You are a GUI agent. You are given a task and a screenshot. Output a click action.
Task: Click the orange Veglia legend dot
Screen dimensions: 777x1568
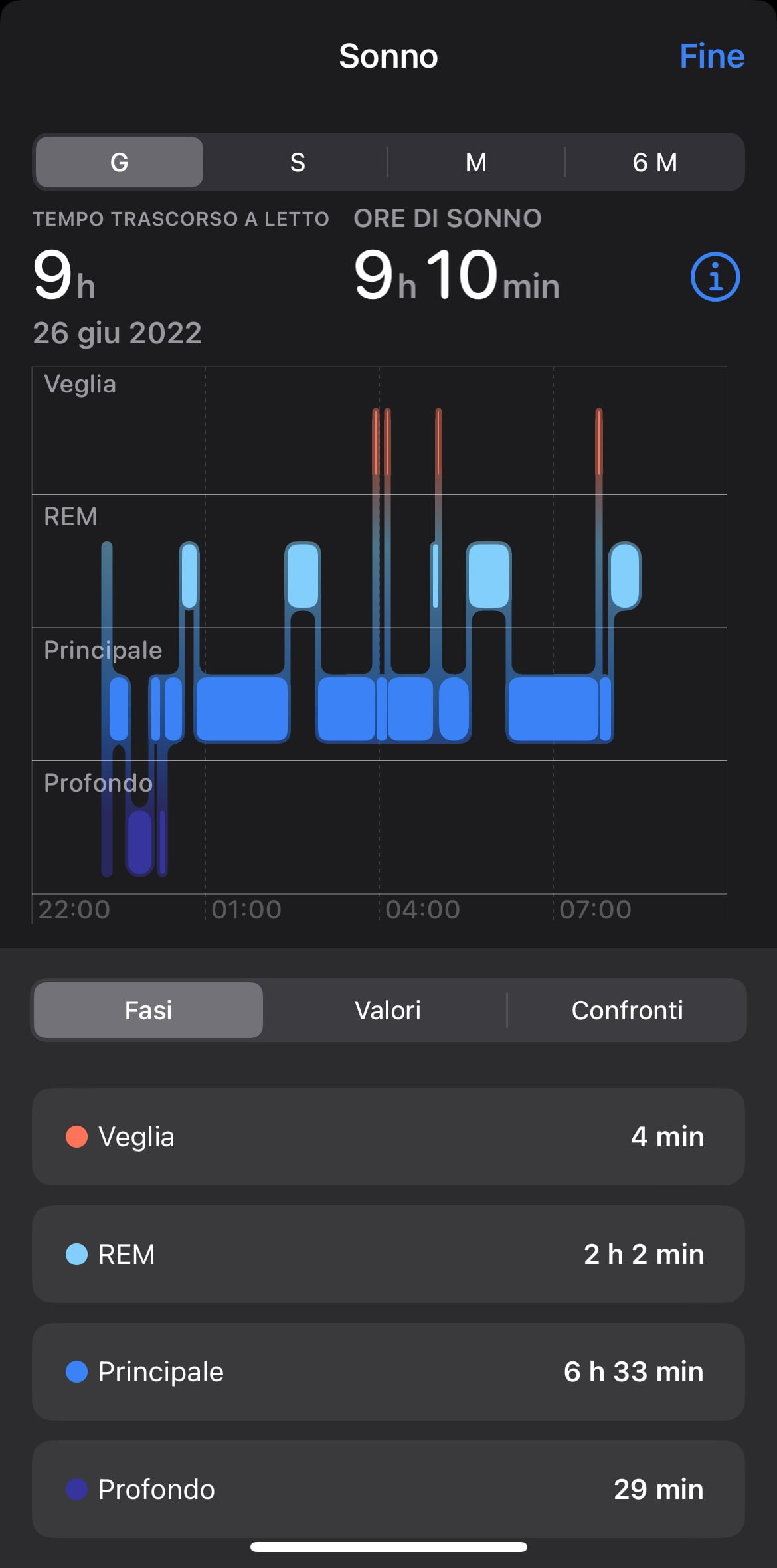coord(78,1136)
